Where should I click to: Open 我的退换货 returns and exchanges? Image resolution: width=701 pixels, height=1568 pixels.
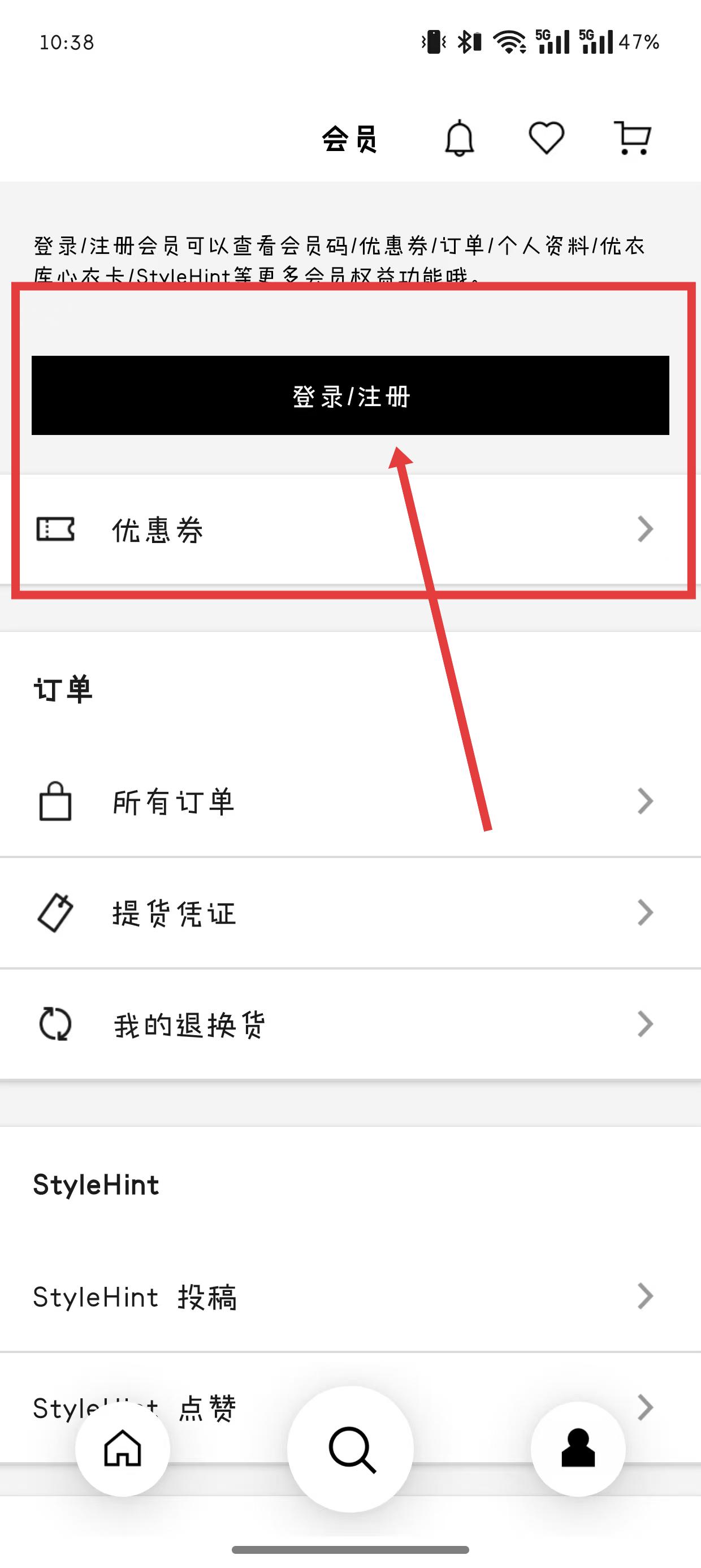point(350,1024)
